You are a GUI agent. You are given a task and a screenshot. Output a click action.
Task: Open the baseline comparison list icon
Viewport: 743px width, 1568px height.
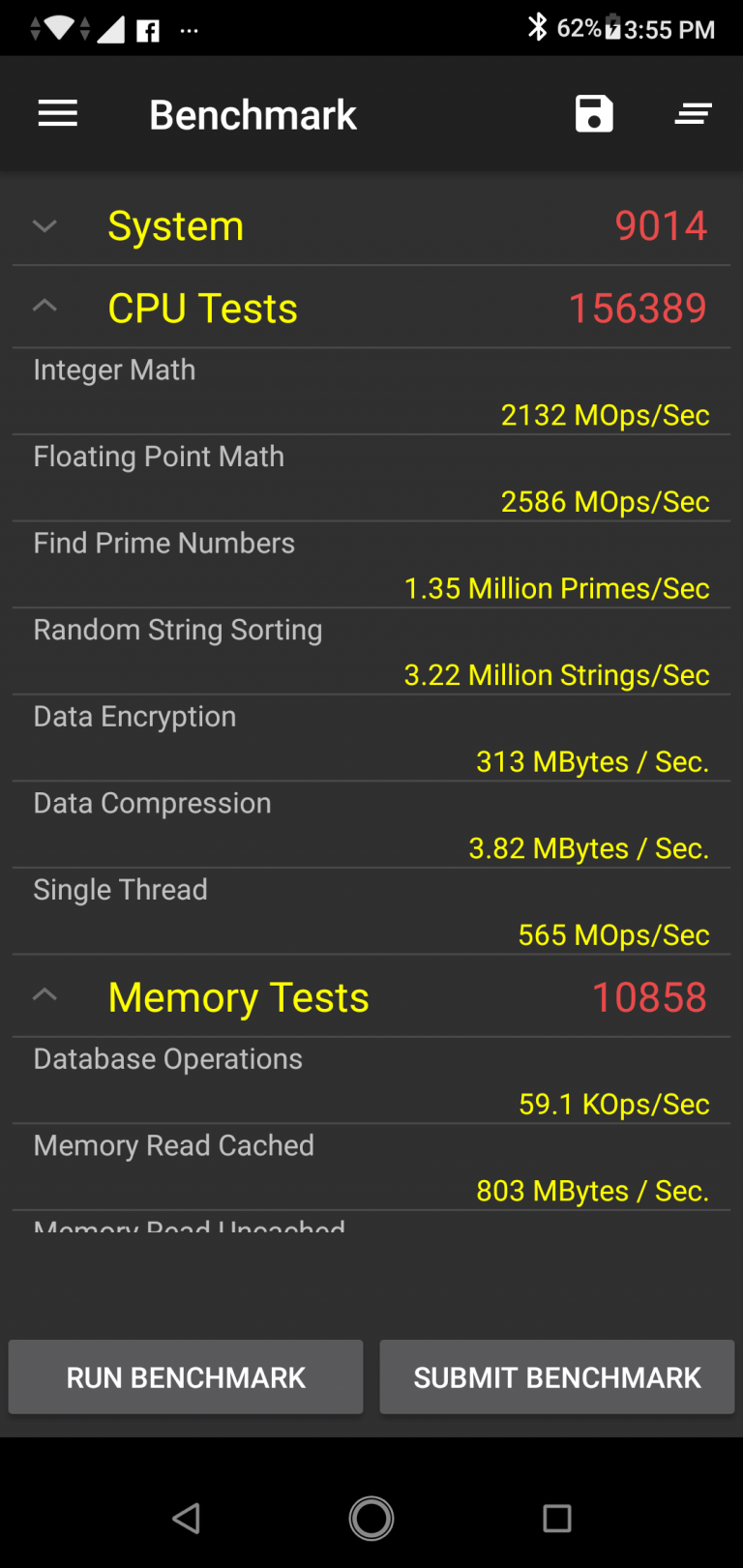694,113
